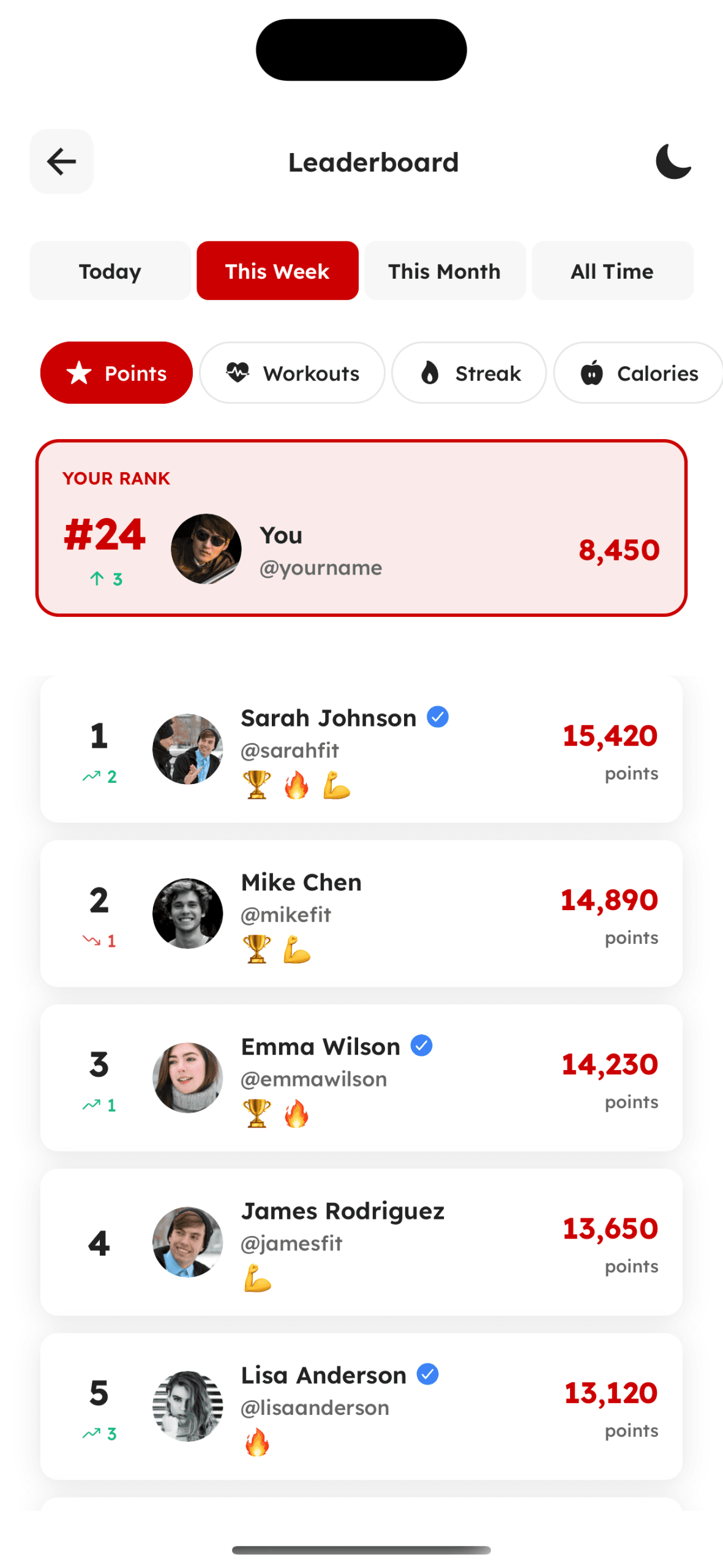Select the This Week tab
This screenshot has width=723, height=1568.
coord(277,271)
